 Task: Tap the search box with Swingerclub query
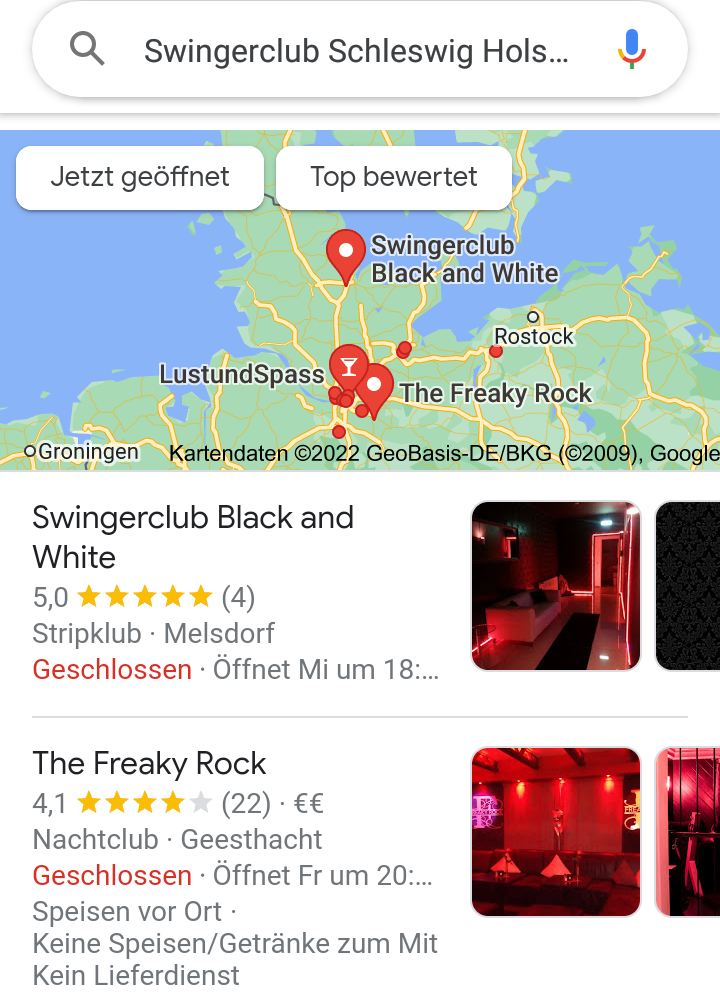coord(355,50)
